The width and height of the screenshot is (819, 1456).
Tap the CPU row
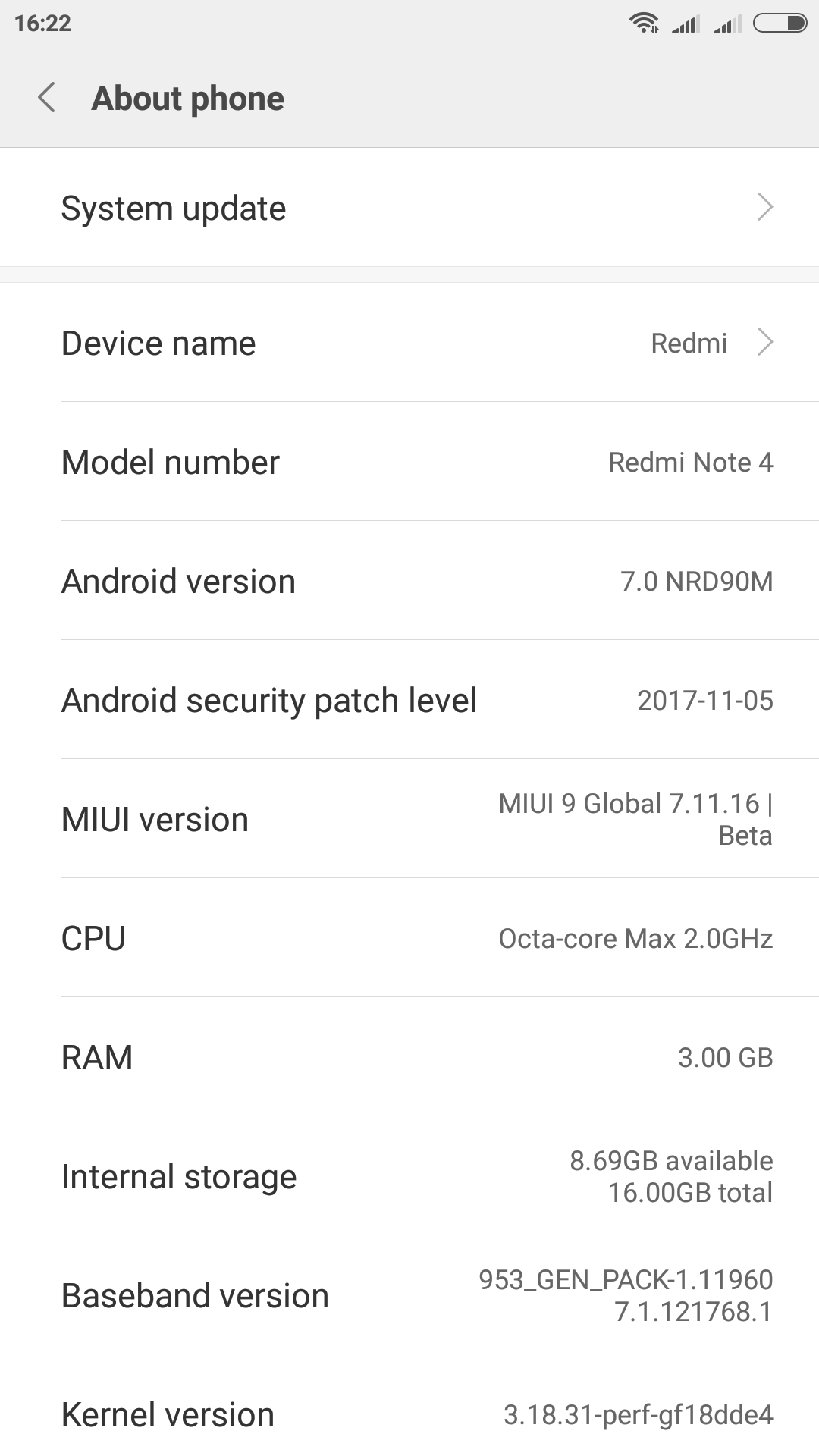coord(409,938)
